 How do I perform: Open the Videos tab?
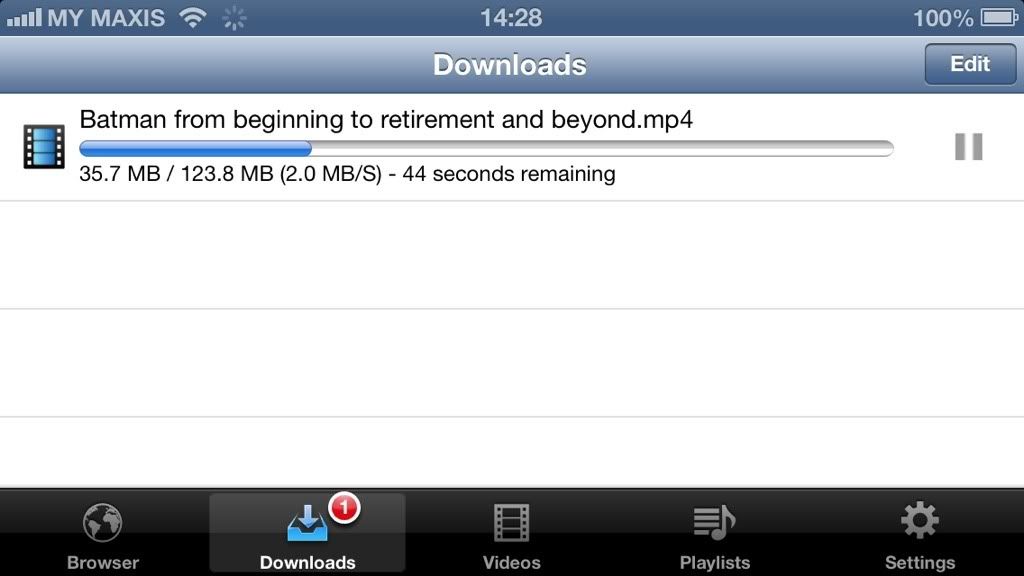coord(511,535)
